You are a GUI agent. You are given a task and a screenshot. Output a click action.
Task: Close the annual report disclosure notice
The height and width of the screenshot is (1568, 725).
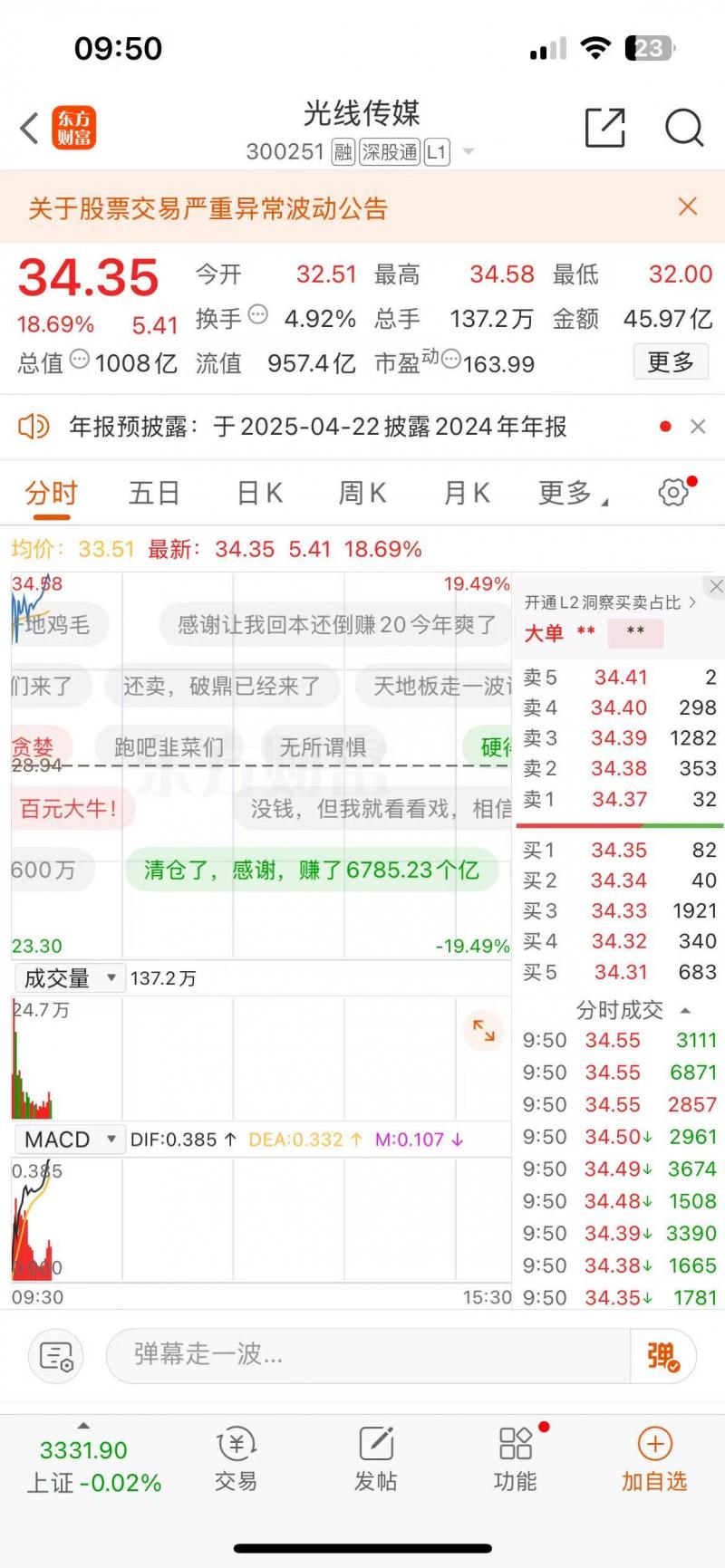698,427
